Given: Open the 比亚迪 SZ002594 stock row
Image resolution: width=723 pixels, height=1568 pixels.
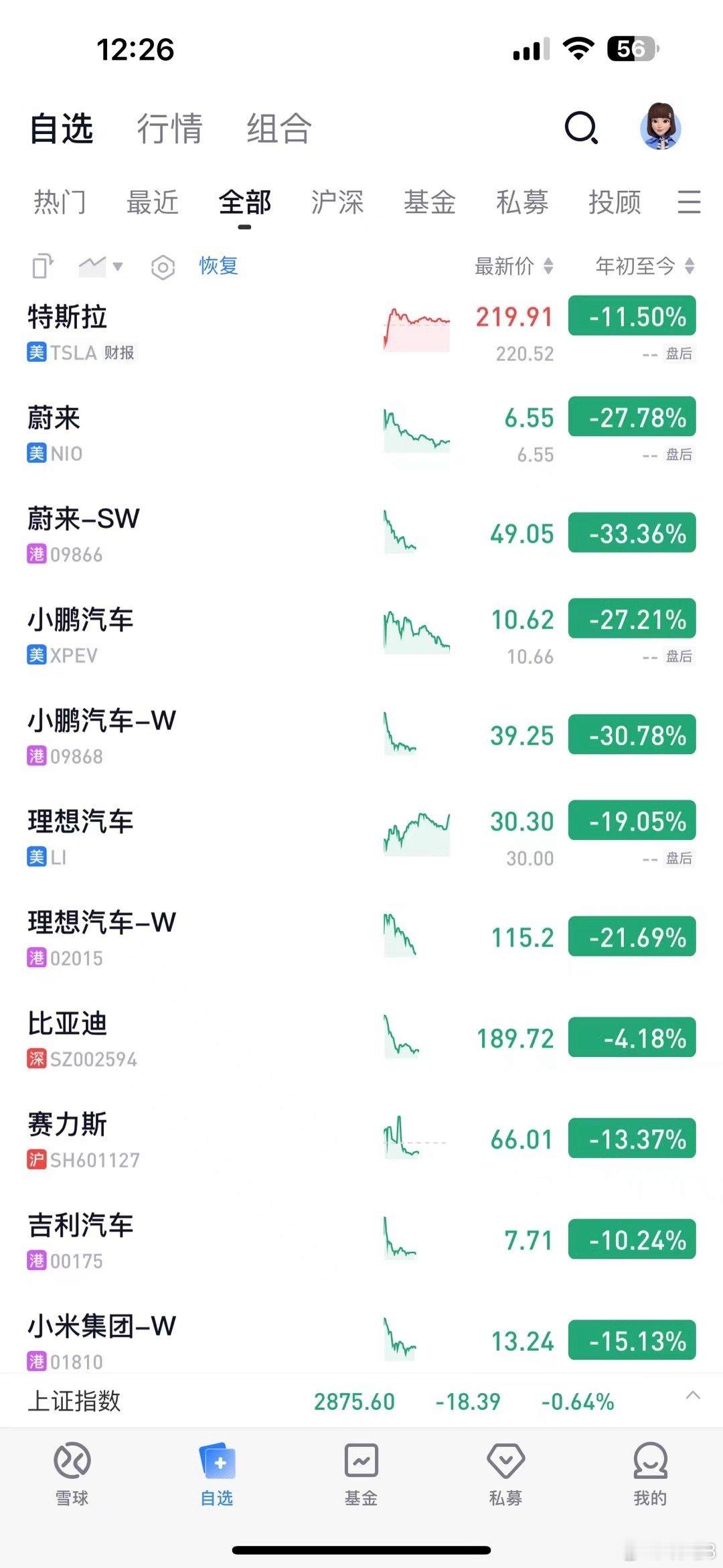Looking at the screenshot, I should tap(201, 1039).
